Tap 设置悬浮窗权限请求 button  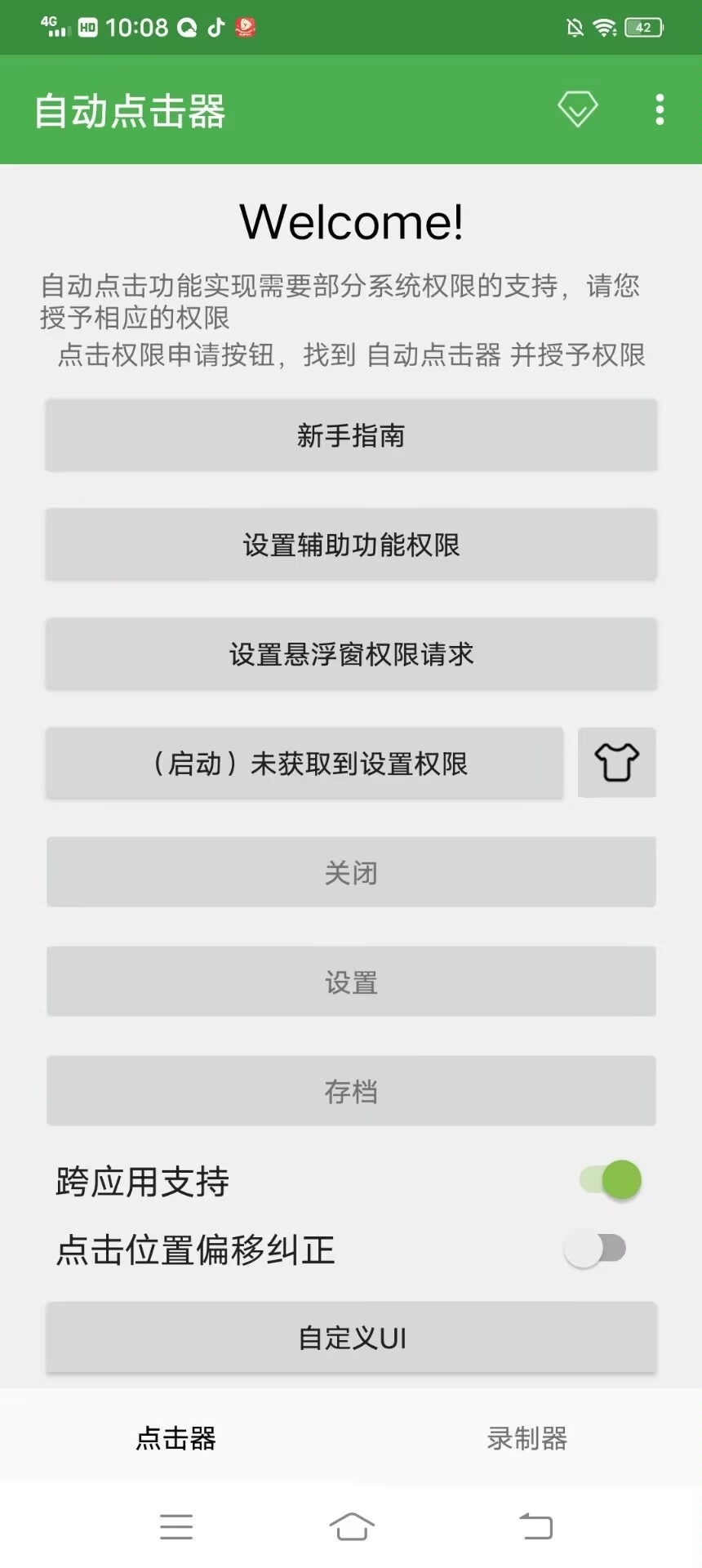click(351, 654)
